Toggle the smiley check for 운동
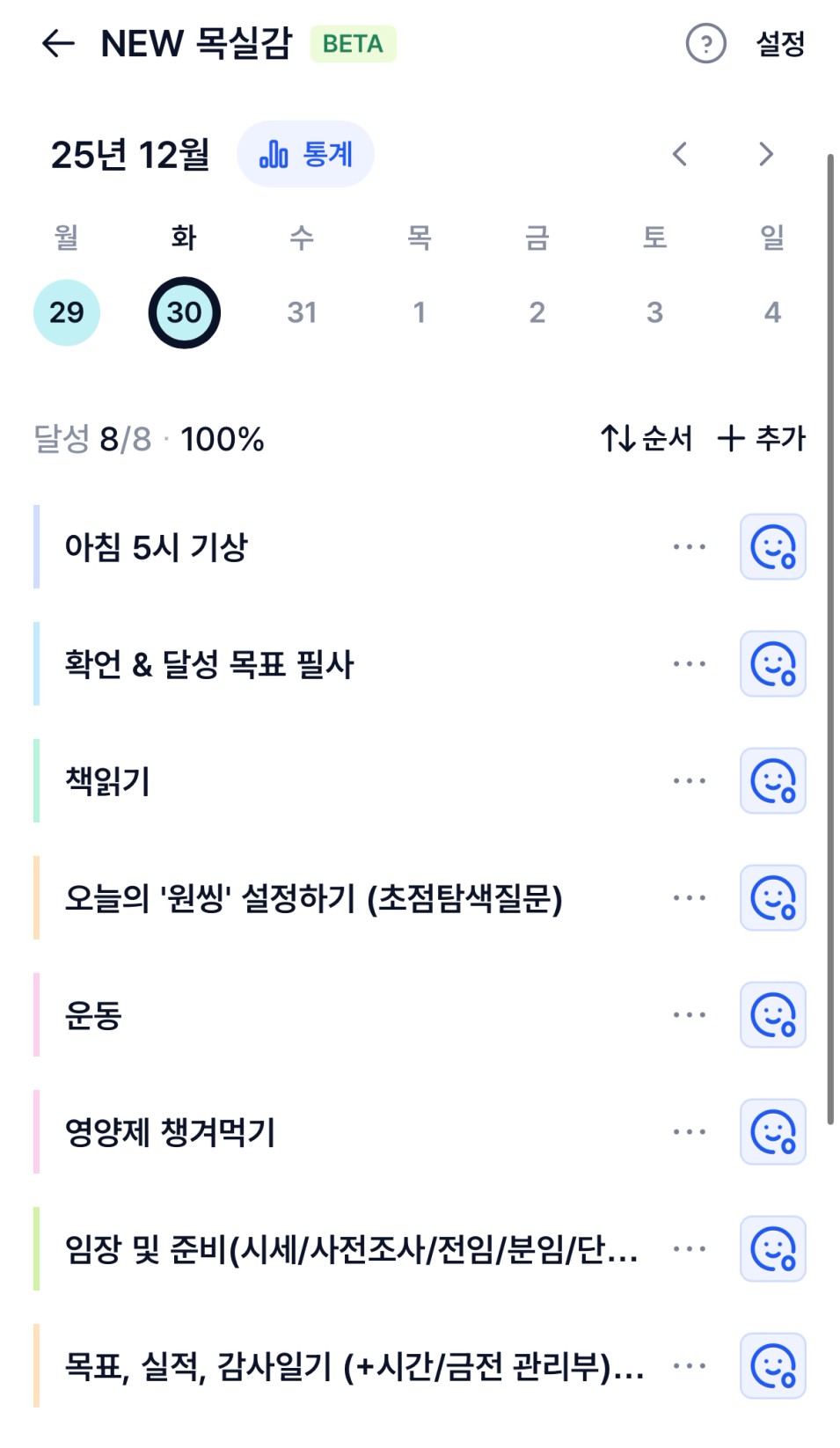Viewport: 840px width, 1448px height. 772,1015
